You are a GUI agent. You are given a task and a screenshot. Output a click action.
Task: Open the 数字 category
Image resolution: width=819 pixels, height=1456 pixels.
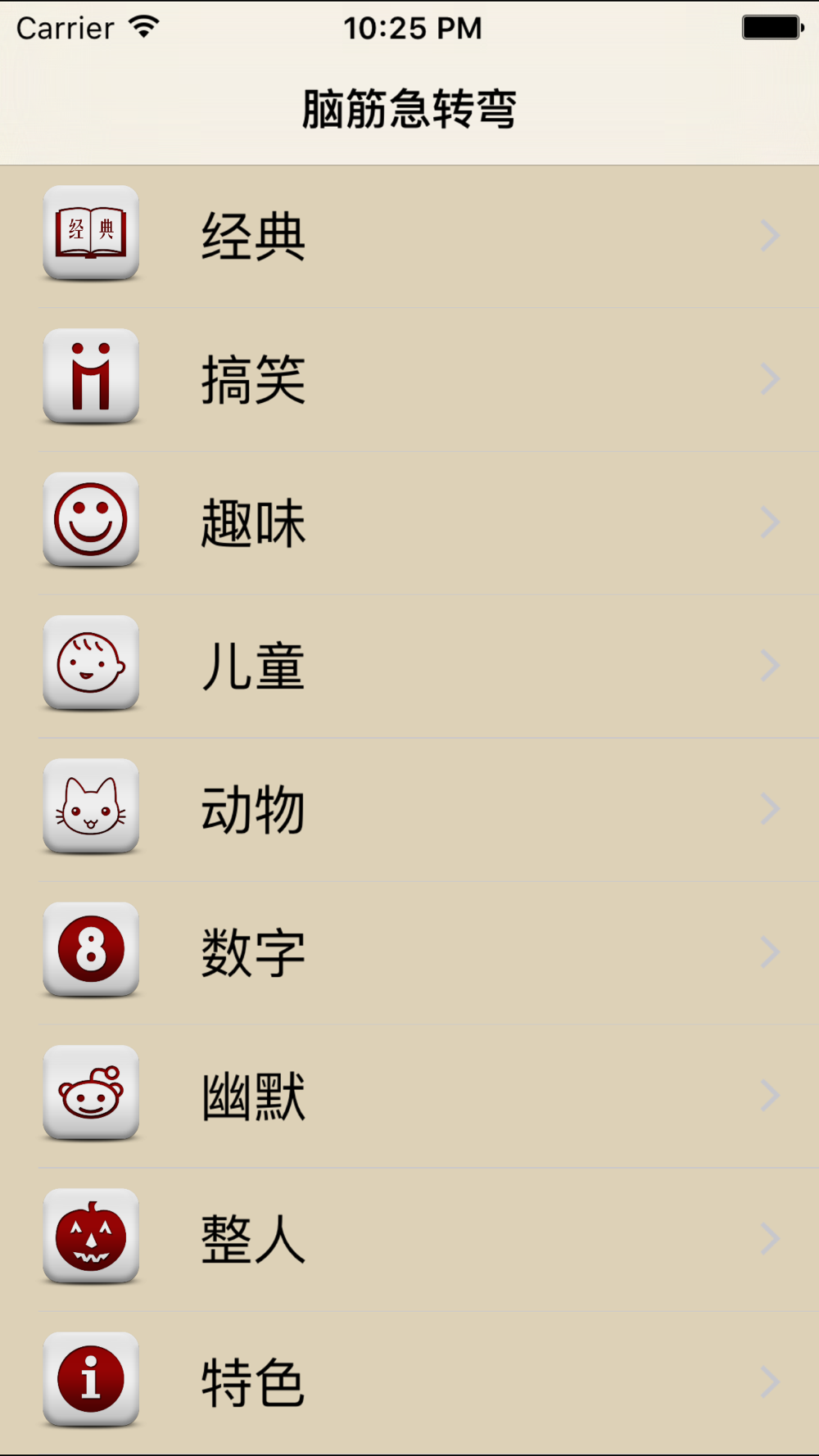(x=409, y=953)
